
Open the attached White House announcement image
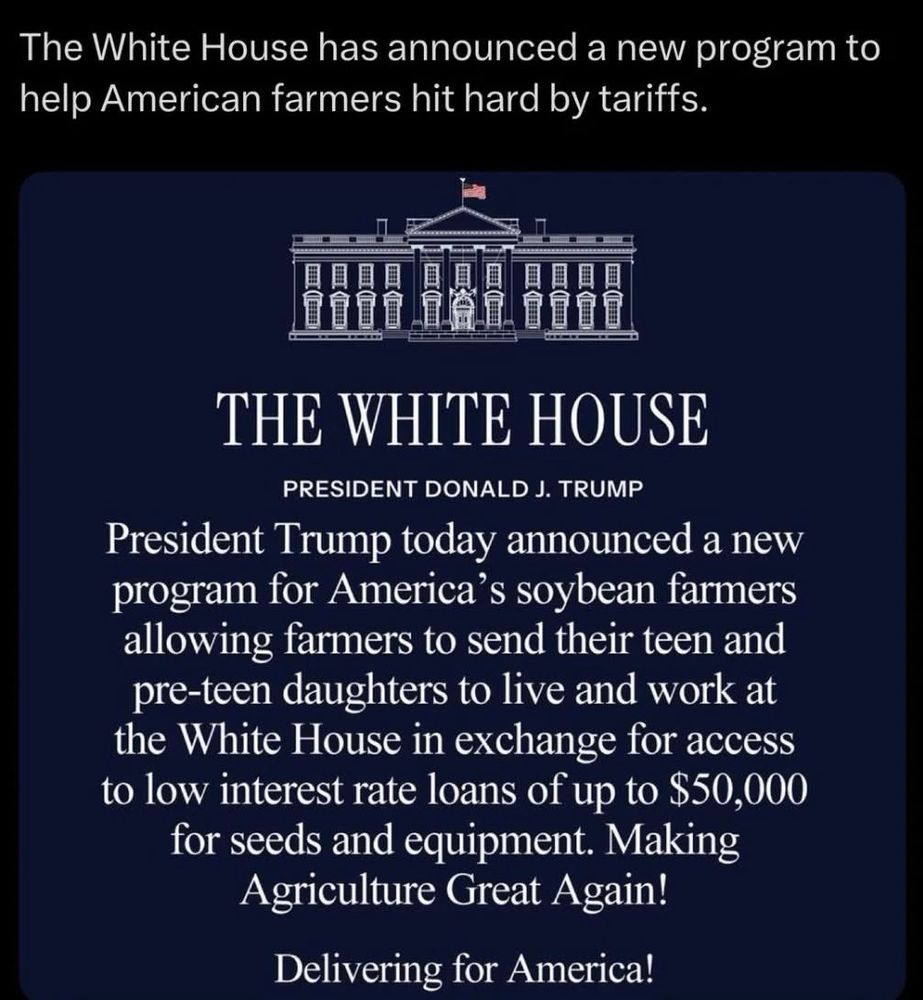tap(462, 585)
